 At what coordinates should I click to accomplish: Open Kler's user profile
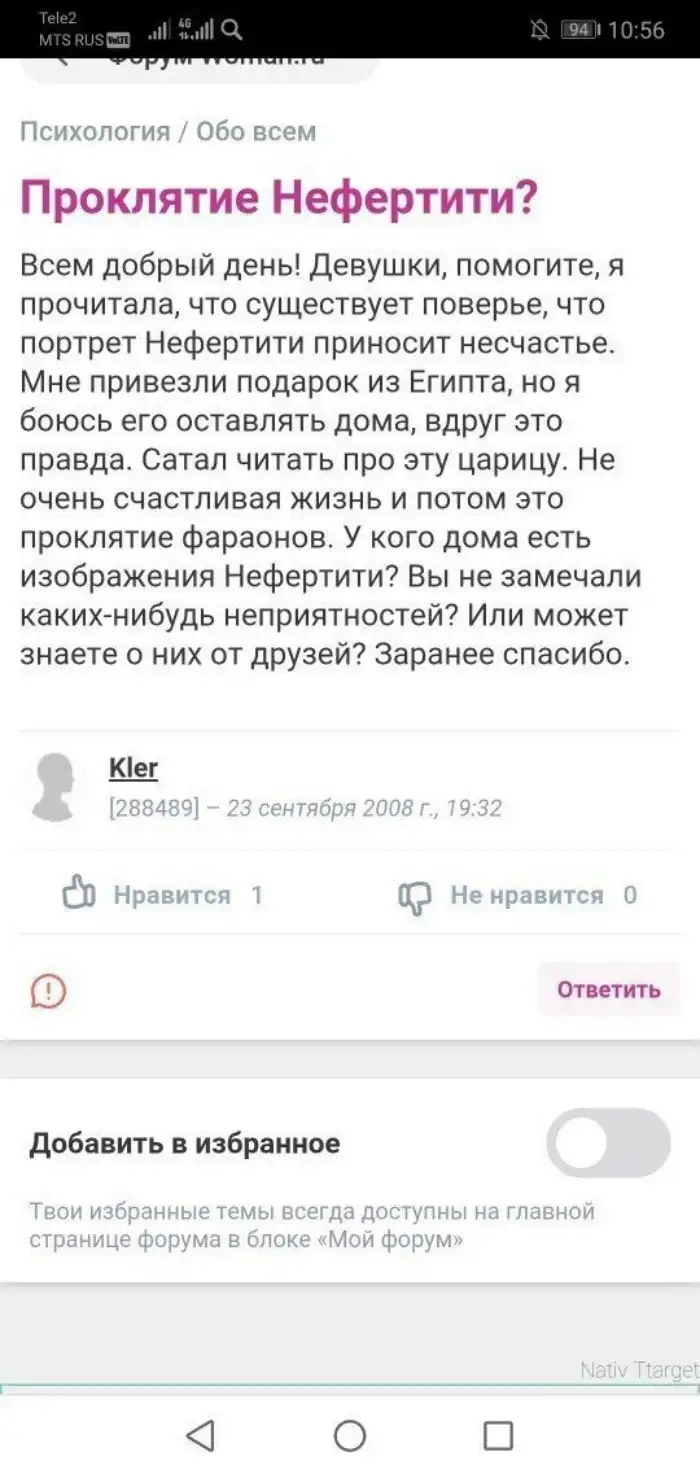[x=133, y=768]
